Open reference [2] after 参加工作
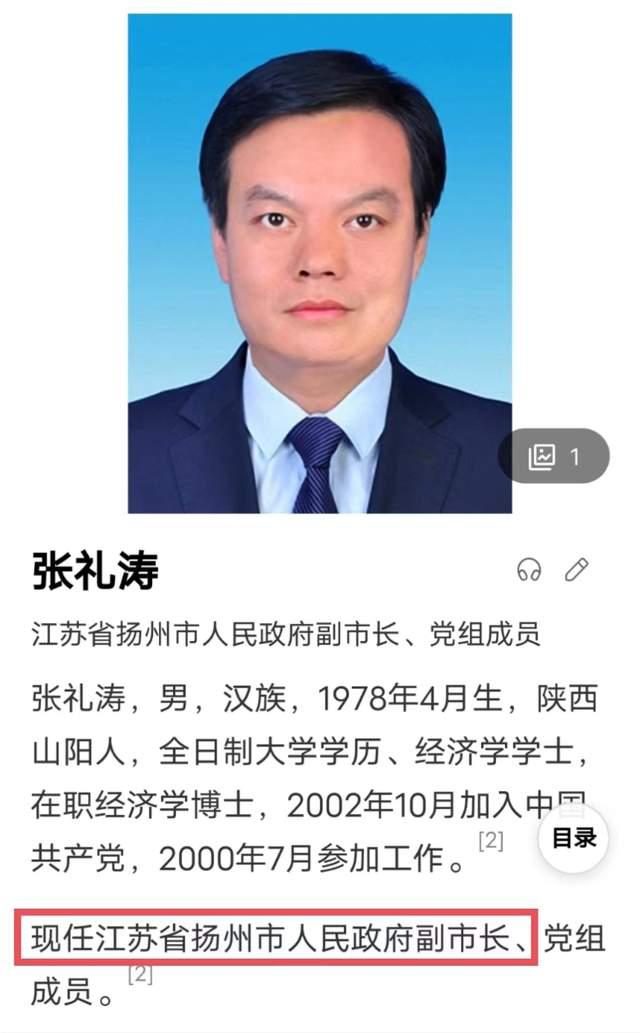 click(x=491, y=841)
